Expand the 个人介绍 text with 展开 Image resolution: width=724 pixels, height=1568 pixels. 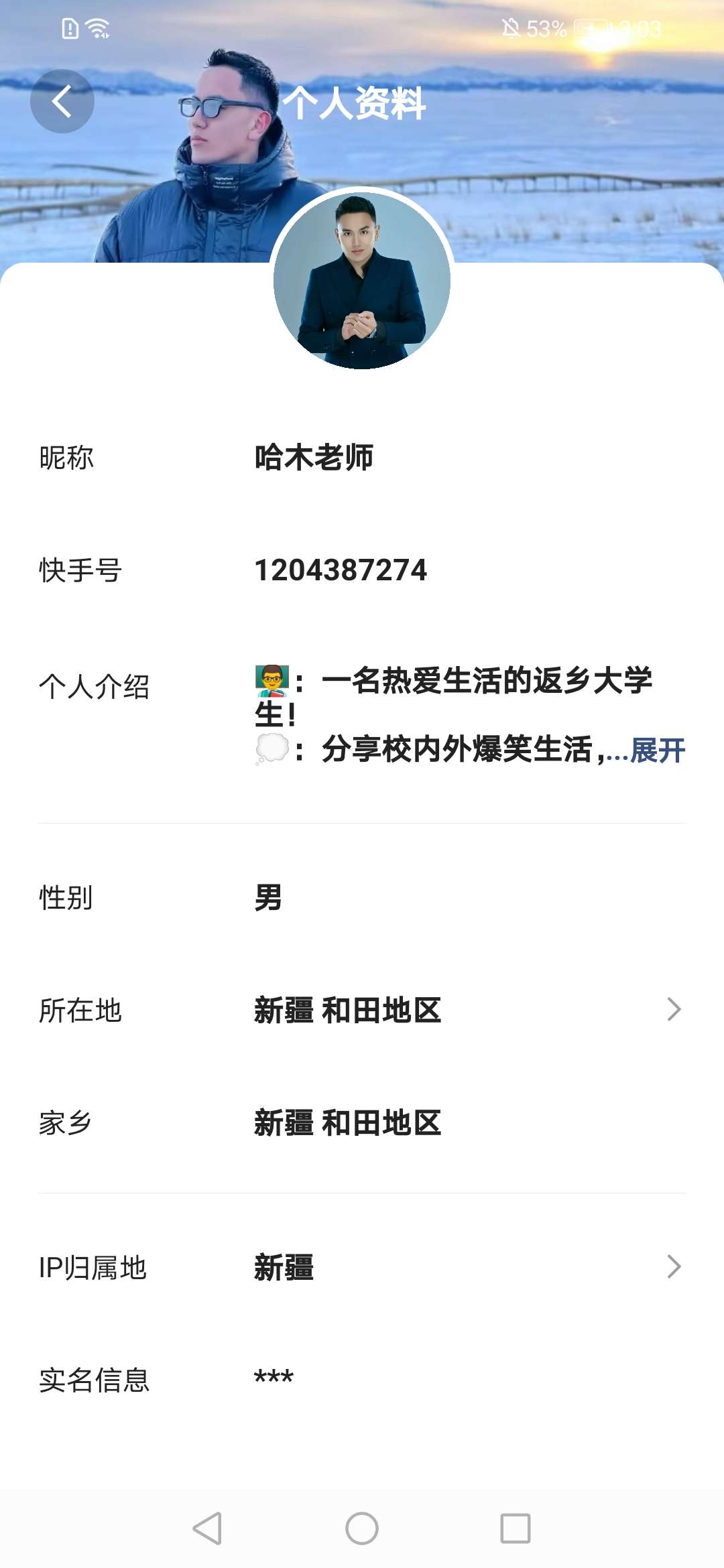click(x=658, y=750)
